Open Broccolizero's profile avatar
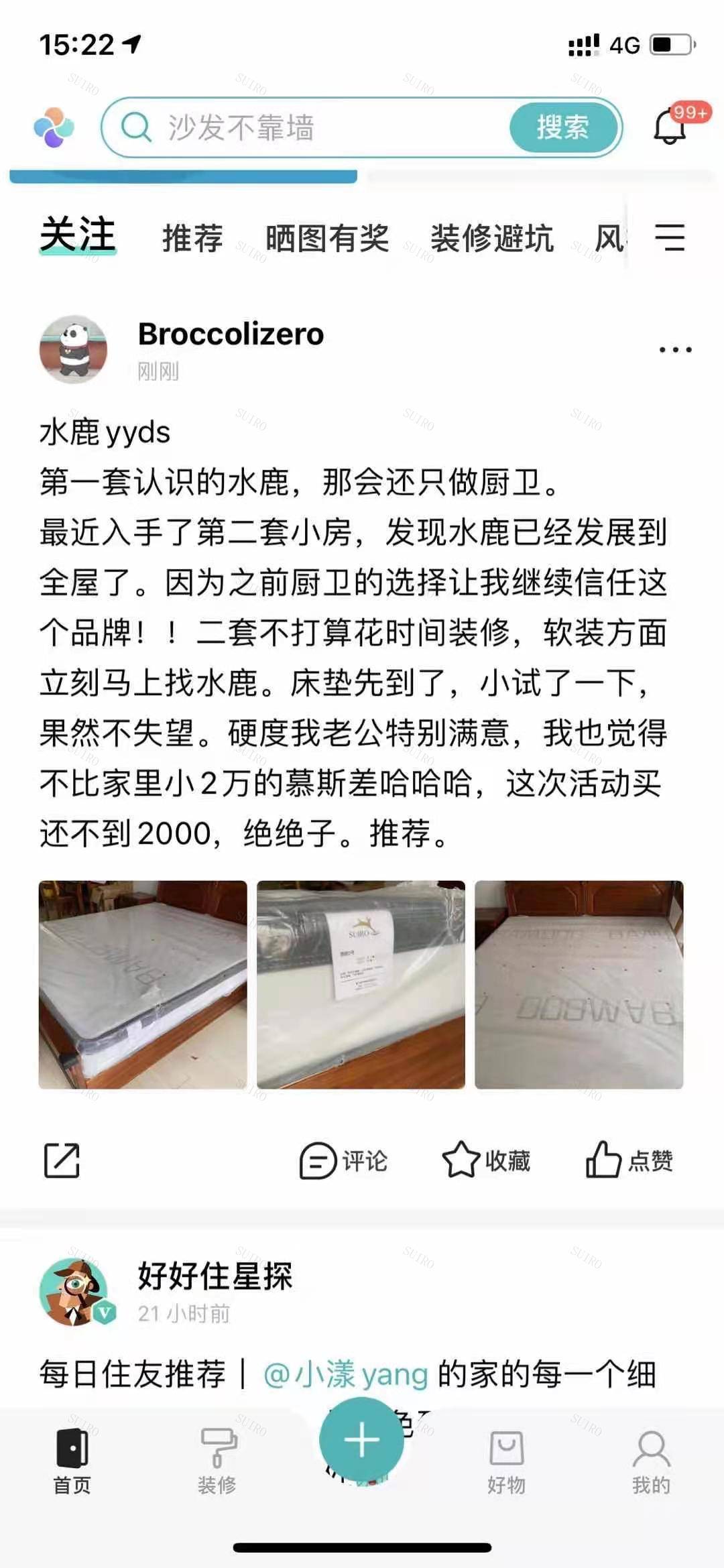 pos(74,349)
